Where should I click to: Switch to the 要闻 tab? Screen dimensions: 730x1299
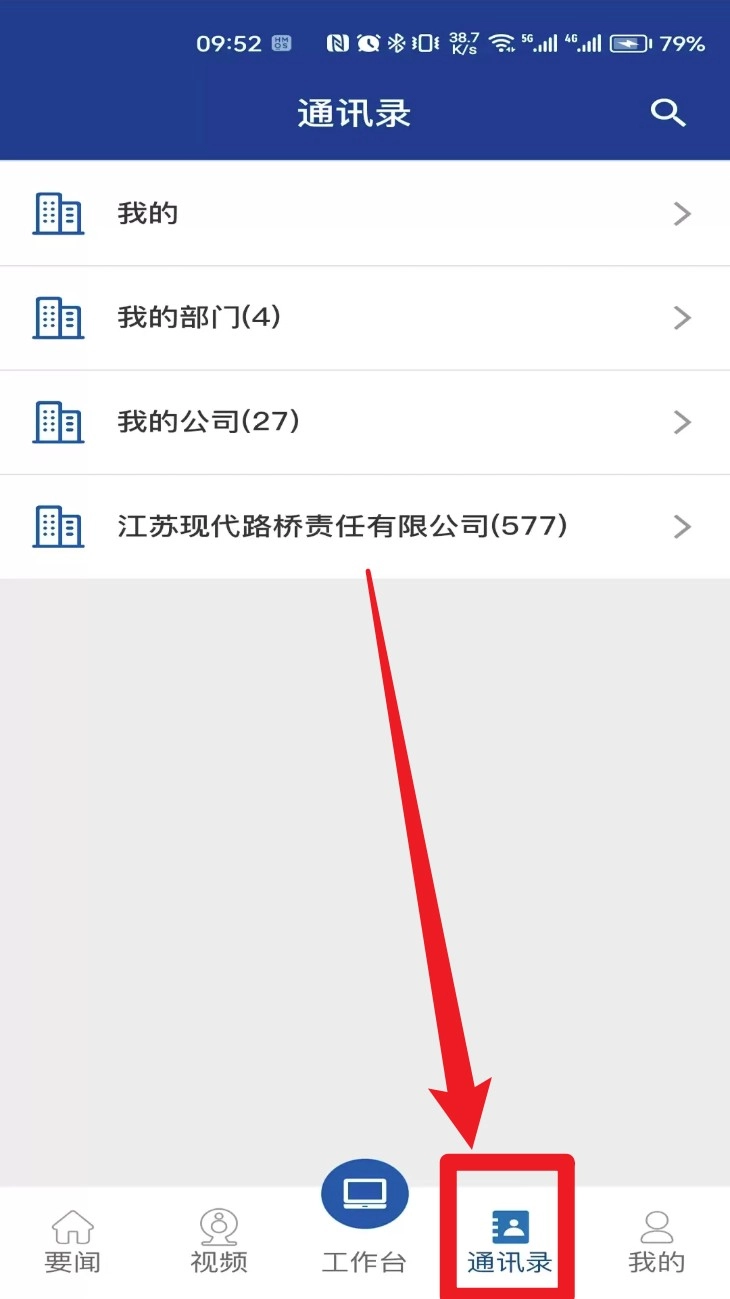[73, 1241]
